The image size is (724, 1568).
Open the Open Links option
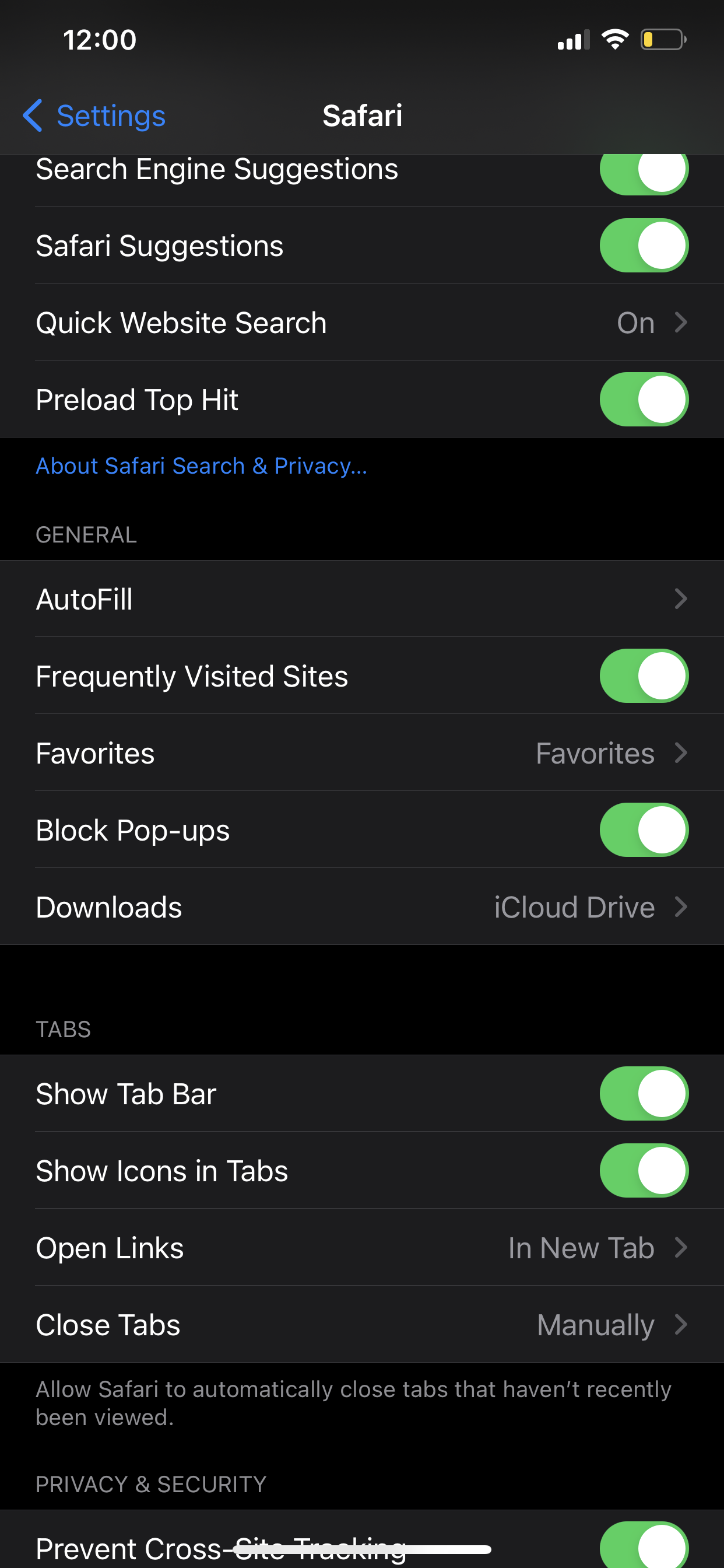[361, 1248]
